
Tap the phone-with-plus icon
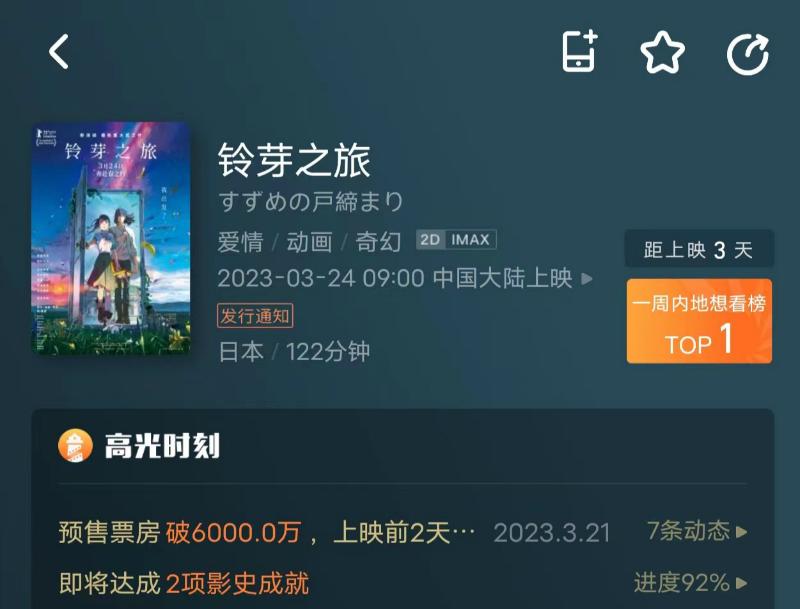[579, 52]
